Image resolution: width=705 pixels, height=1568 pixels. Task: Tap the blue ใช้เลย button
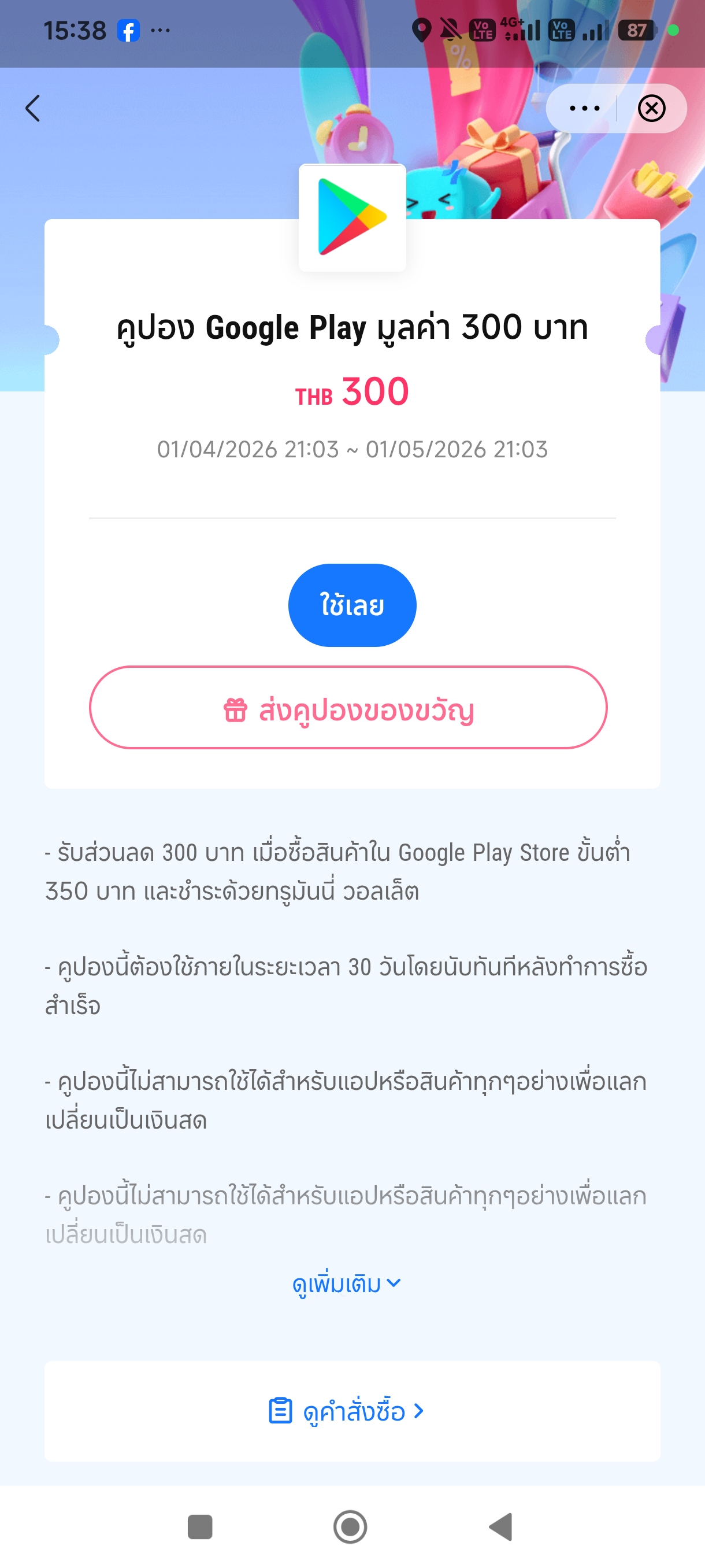[352, 604]
